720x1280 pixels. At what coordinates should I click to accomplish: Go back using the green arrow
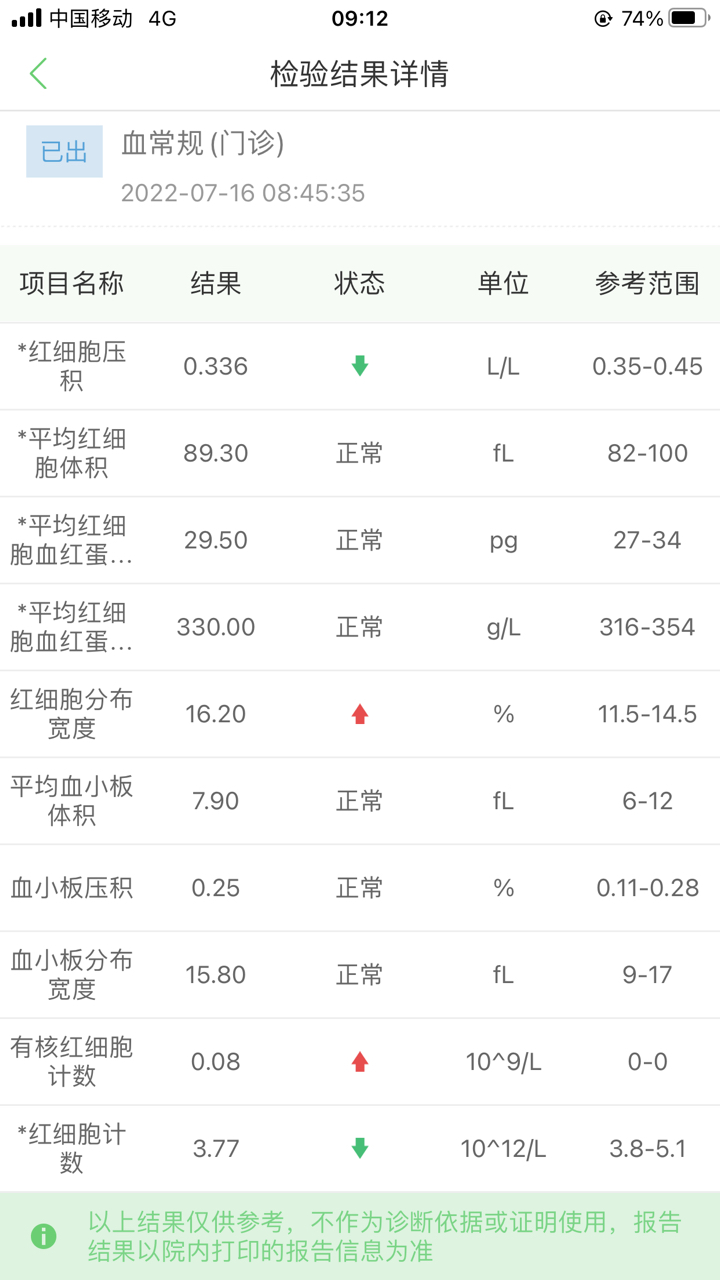click(38, 74)
